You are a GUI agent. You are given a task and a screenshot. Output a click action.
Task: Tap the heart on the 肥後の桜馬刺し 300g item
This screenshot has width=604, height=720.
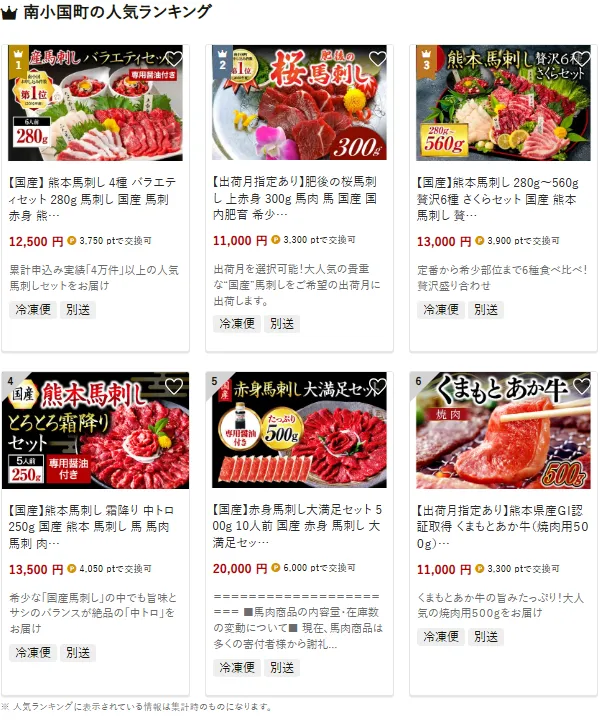[379, 58]
